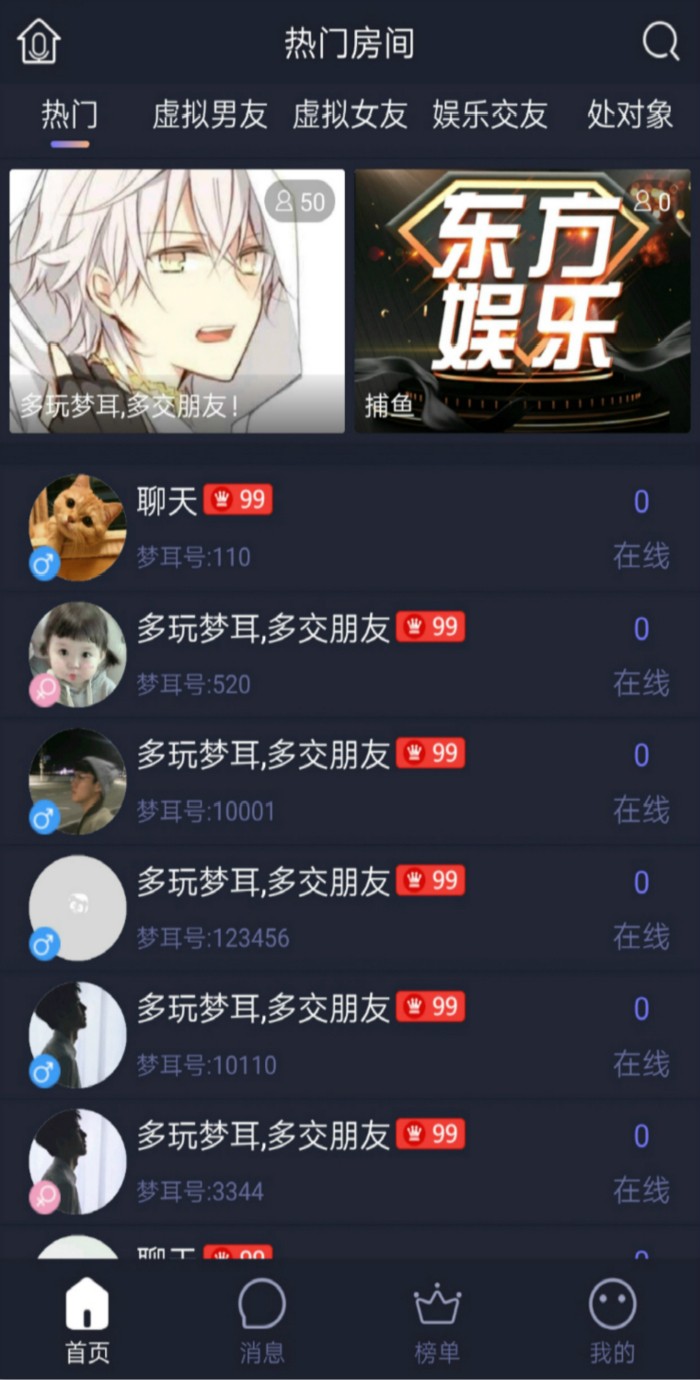Select the 热门 tab
The width and height of the screenshot is (700, 1380).
70,115
